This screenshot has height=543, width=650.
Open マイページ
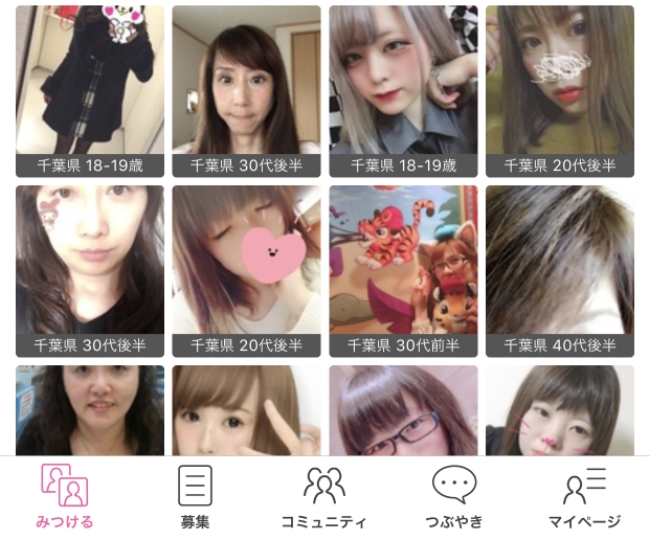click(x=584, y=497)
